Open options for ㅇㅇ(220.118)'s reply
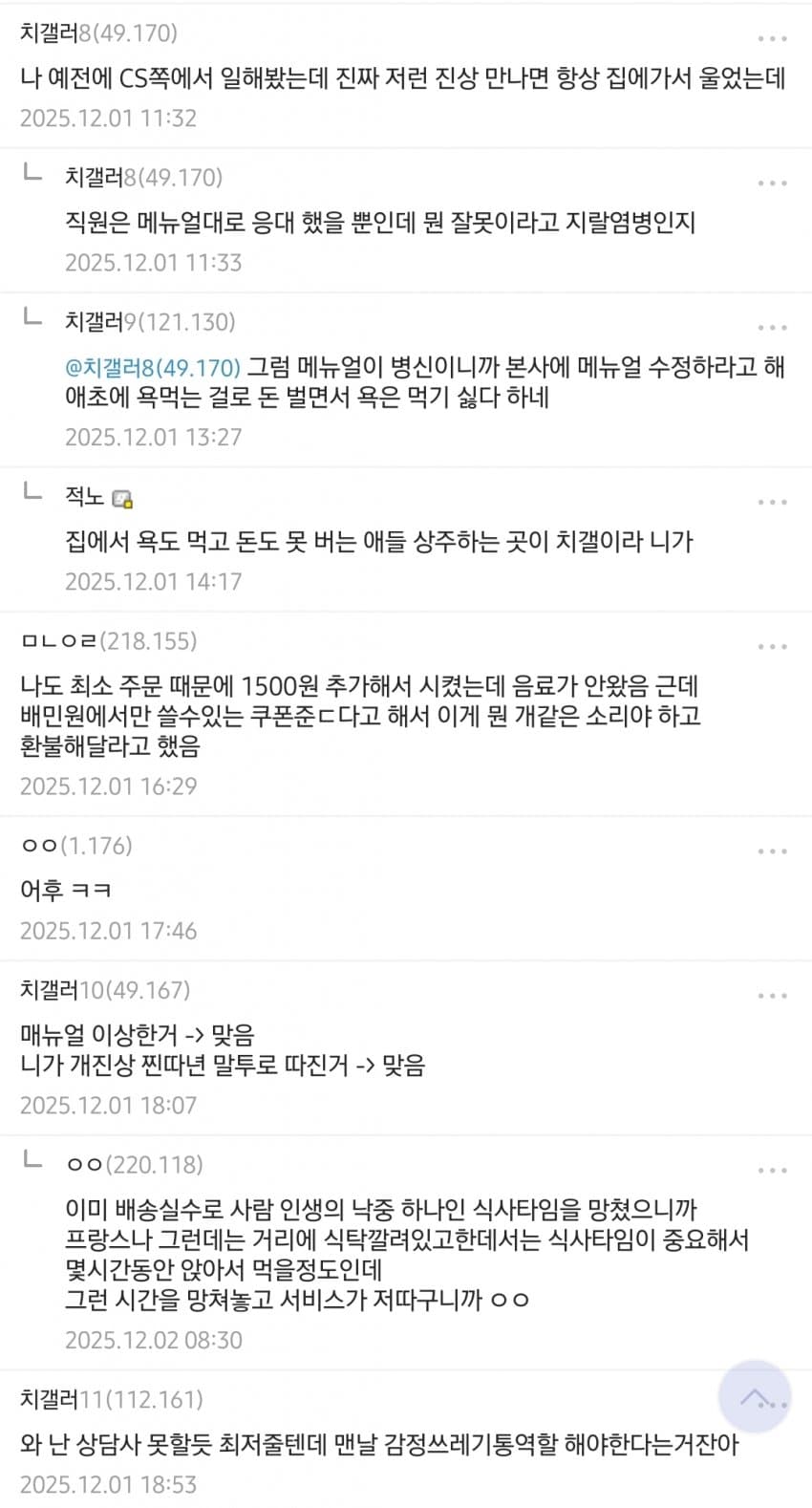The width and height of the screenshot is (812, 1508). 772,1171
